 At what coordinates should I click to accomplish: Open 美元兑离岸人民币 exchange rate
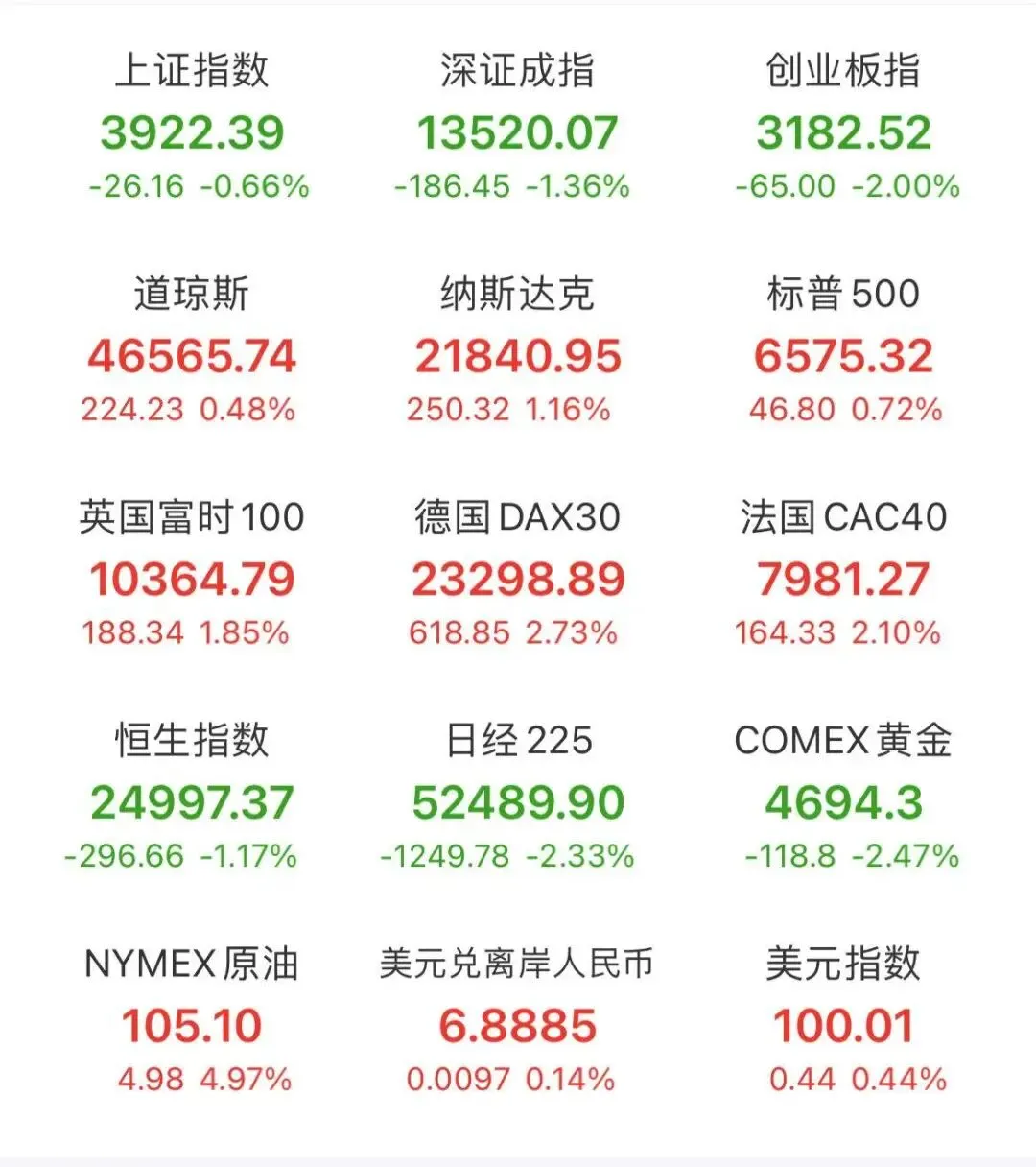[517, 1024]
